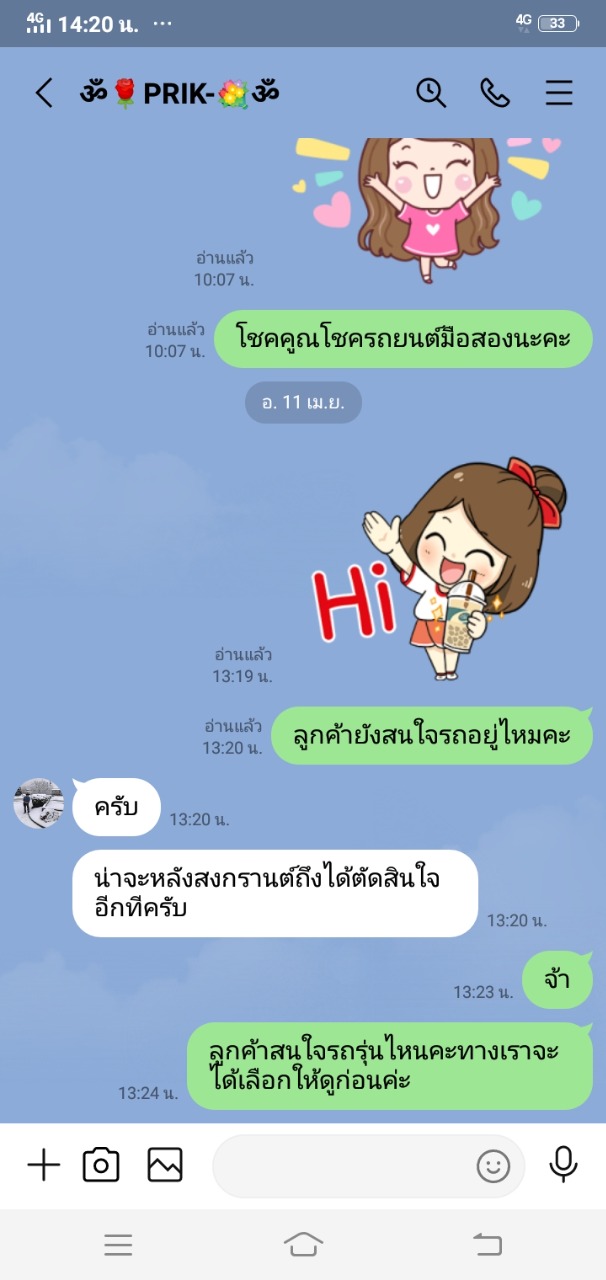Viewport: 606px width, 1280px height.
Task: Search within this chat
Action: [x=431, y=93]
